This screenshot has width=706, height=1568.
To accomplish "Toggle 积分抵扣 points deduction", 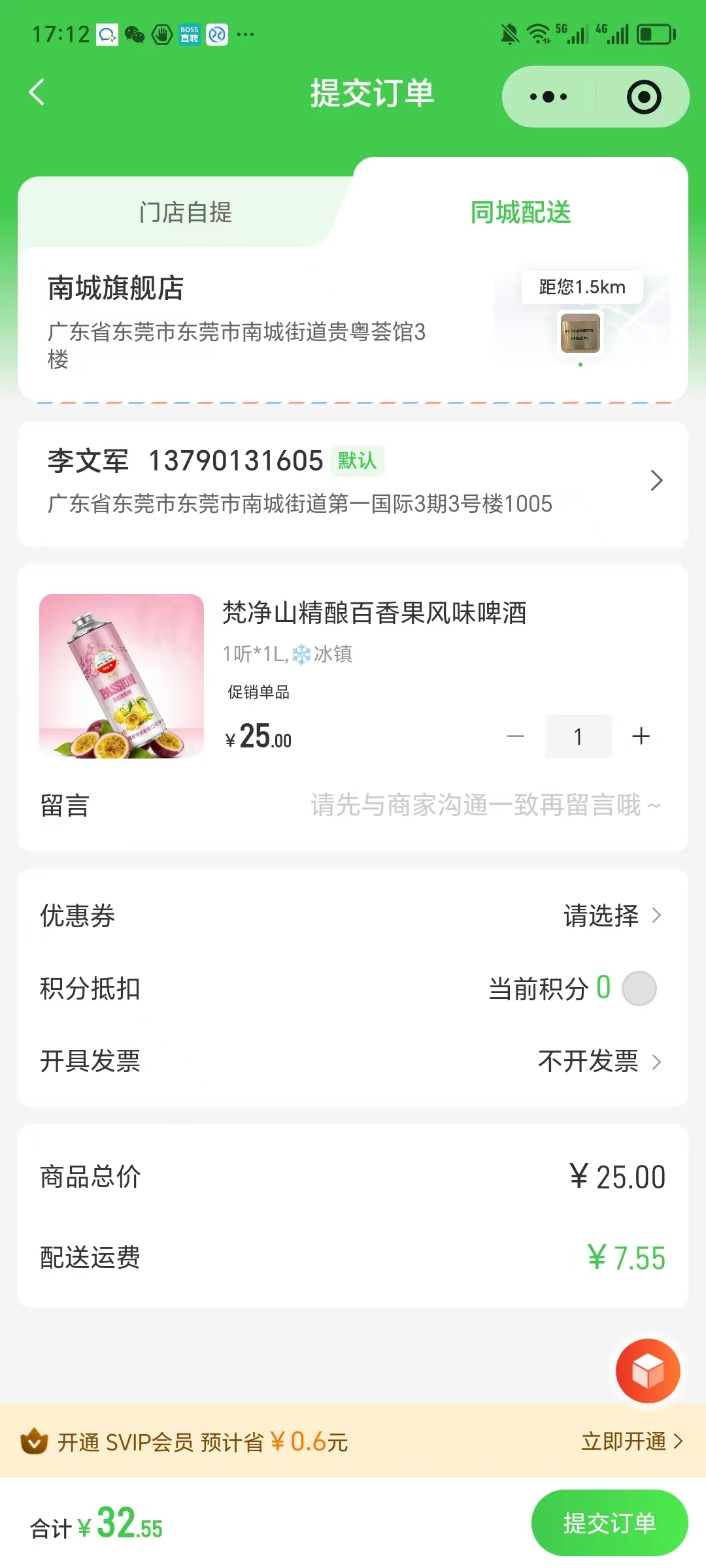I will point(639,988).
